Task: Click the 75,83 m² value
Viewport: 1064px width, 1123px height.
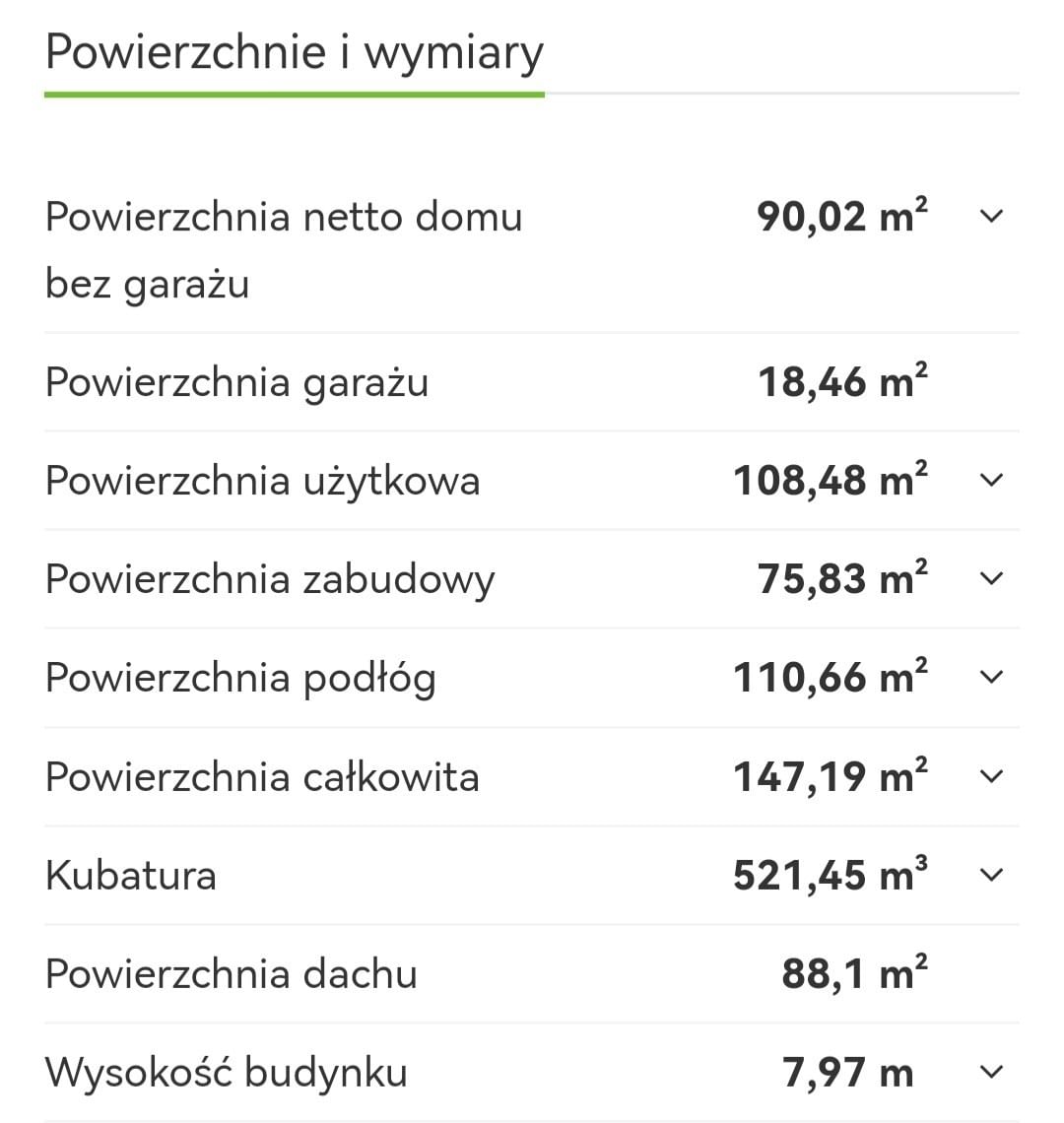Action: click(x=842, y=578)
